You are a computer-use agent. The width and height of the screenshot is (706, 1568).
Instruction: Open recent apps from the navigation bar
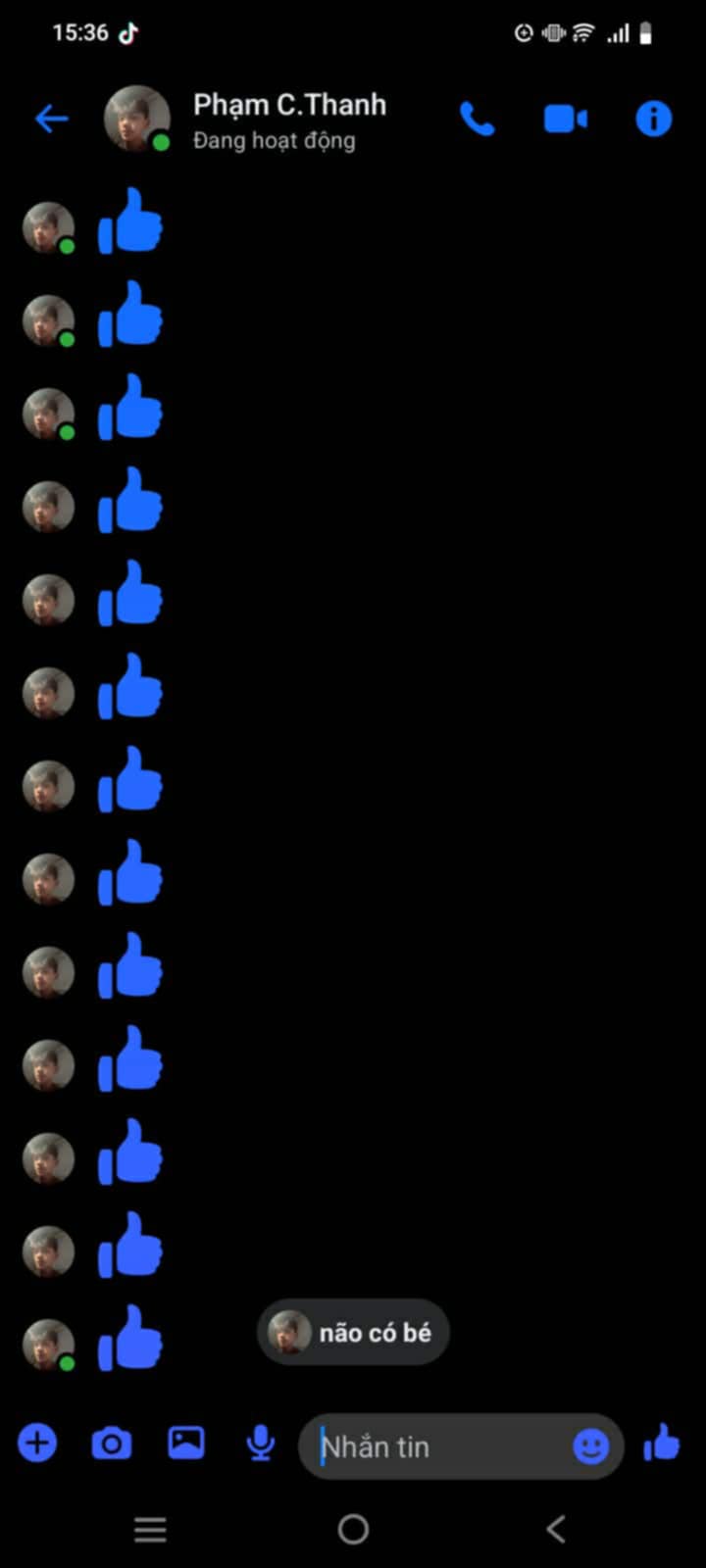[x=150, y=1529]
